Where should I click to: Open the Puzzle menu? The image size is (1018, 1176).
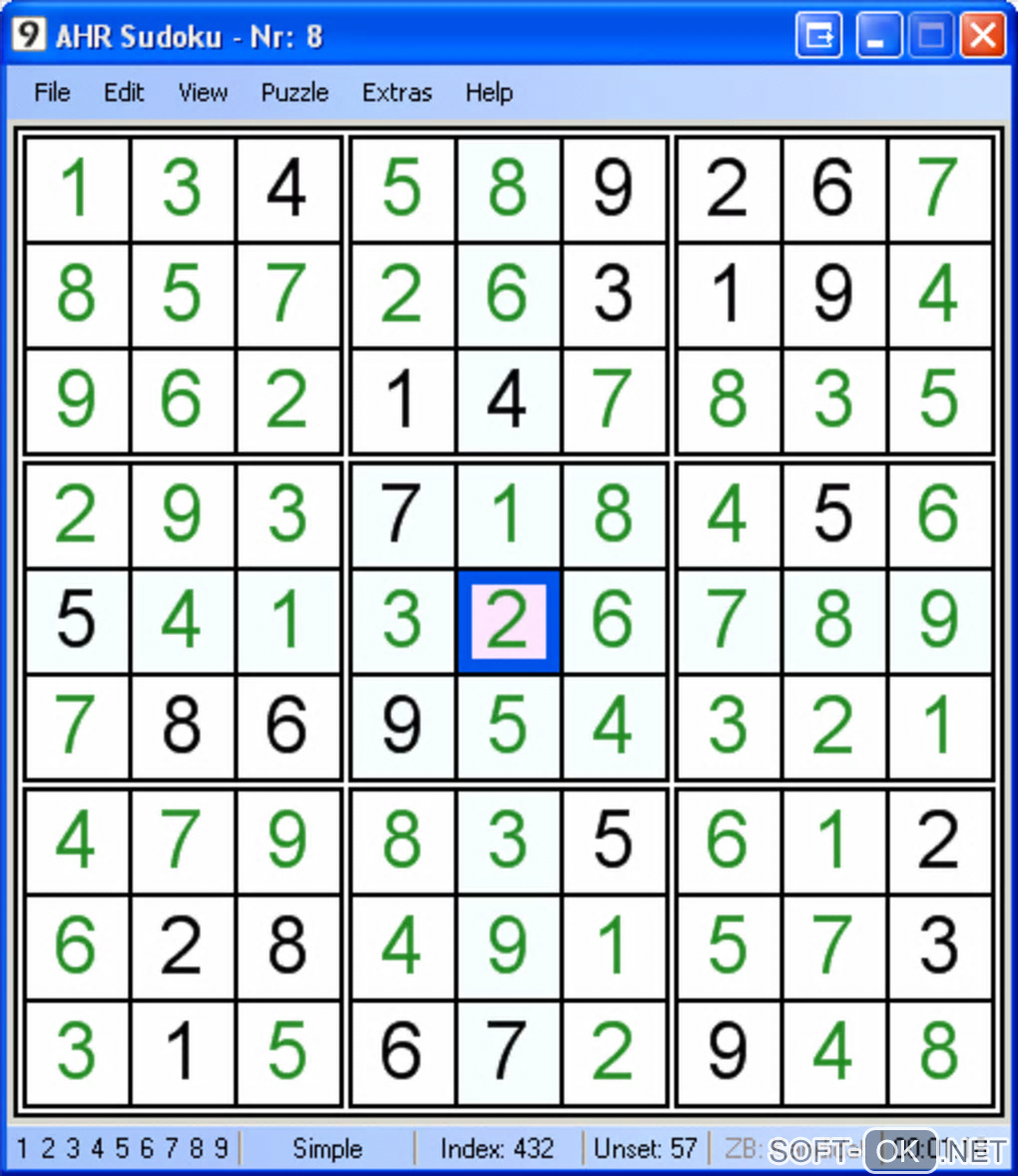click(x=294, y=93)
